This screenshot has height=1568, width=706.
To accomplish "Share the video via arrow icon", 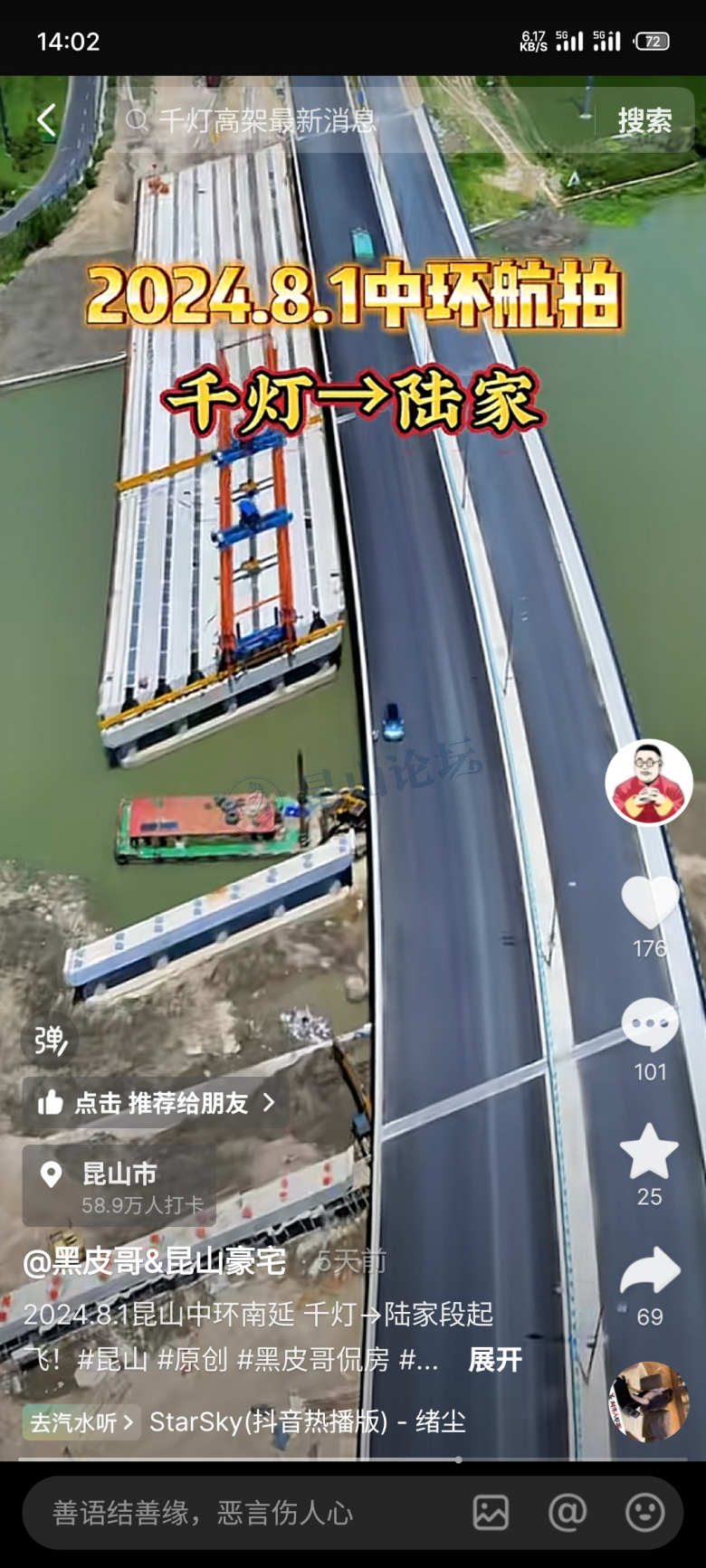I will 650,1272.
